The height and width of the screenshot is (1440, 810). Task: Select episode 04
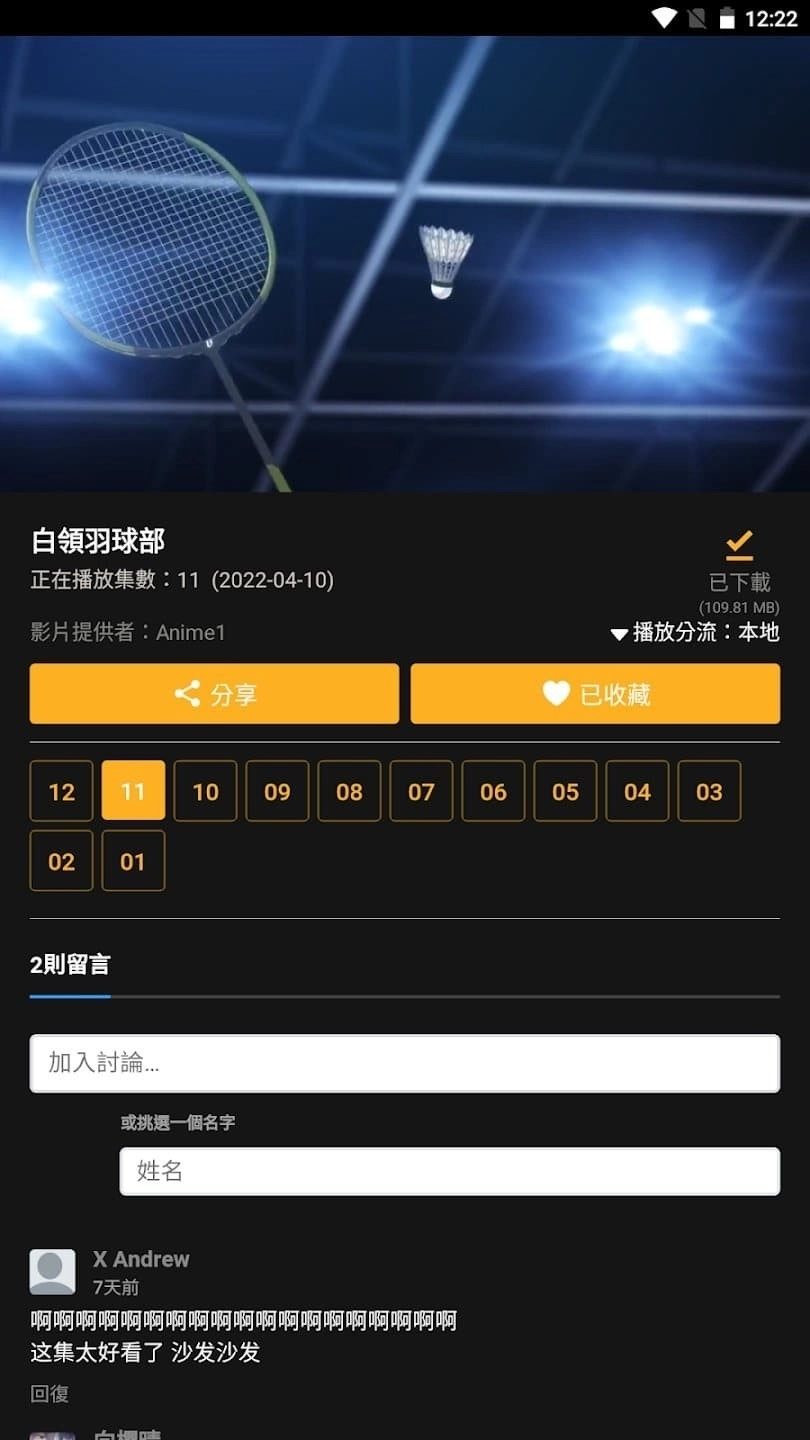coord(637,791)
